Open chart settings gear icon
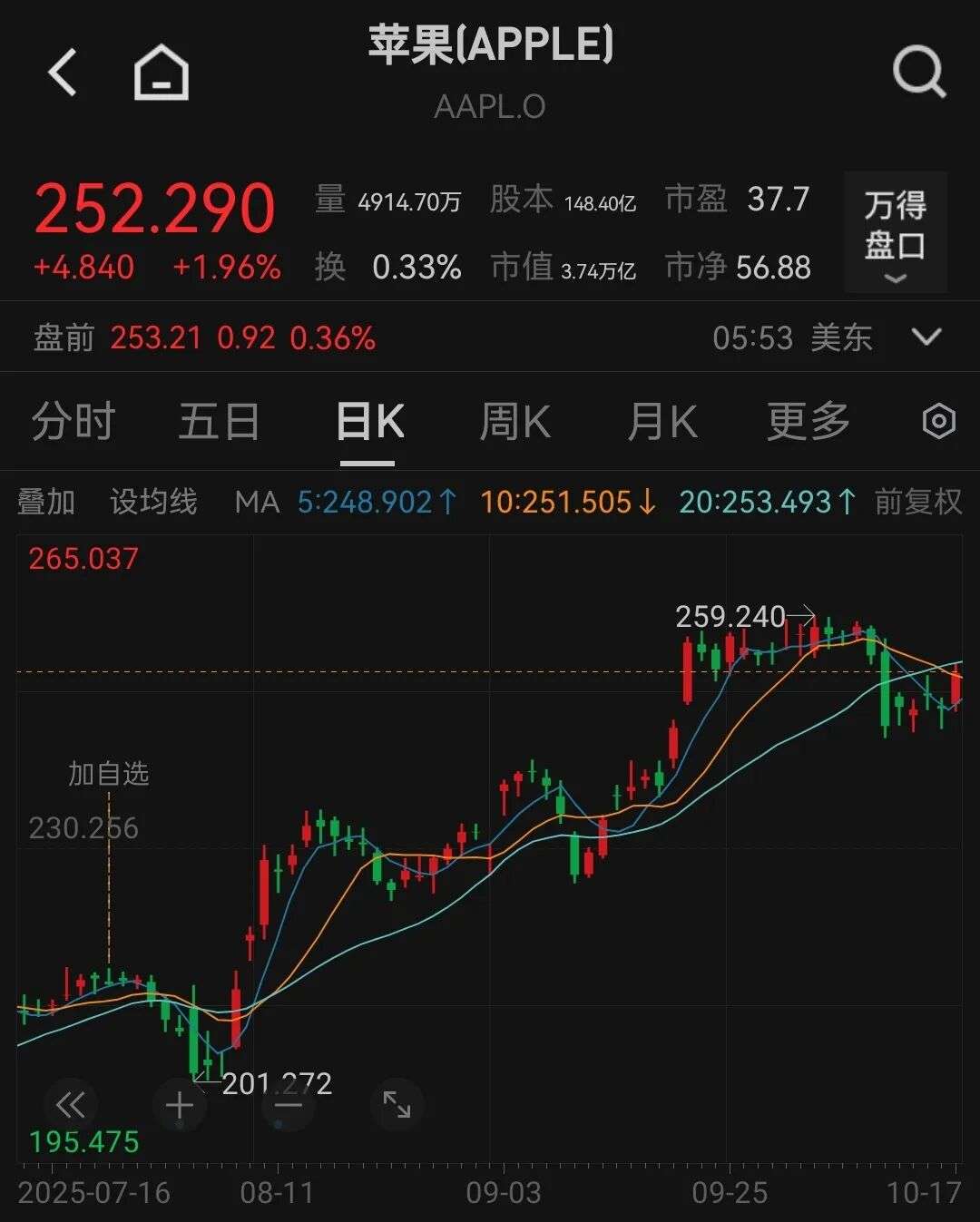 coord(938,422)
